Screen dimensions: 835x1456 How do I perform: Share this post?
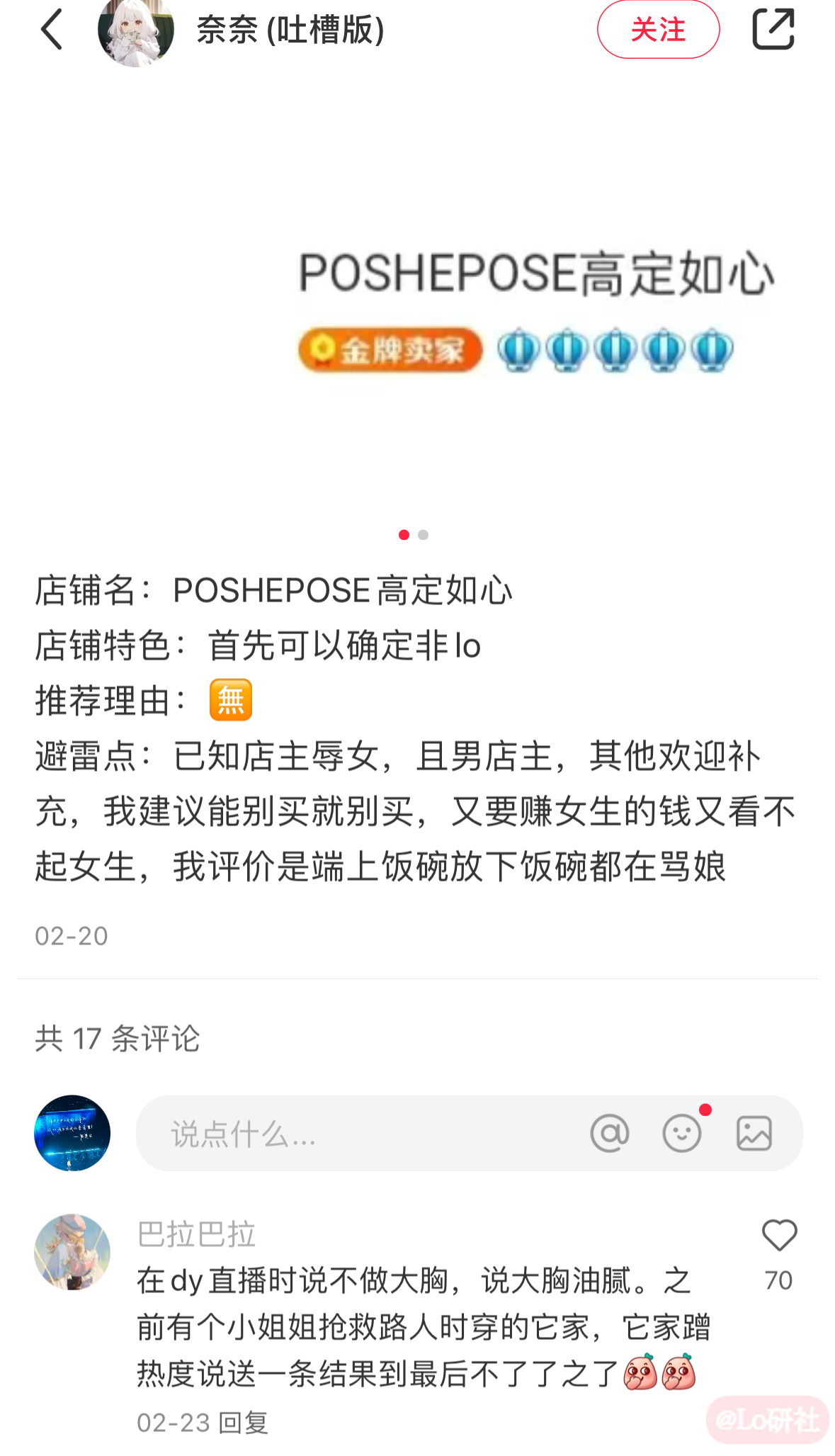(773, 30)
